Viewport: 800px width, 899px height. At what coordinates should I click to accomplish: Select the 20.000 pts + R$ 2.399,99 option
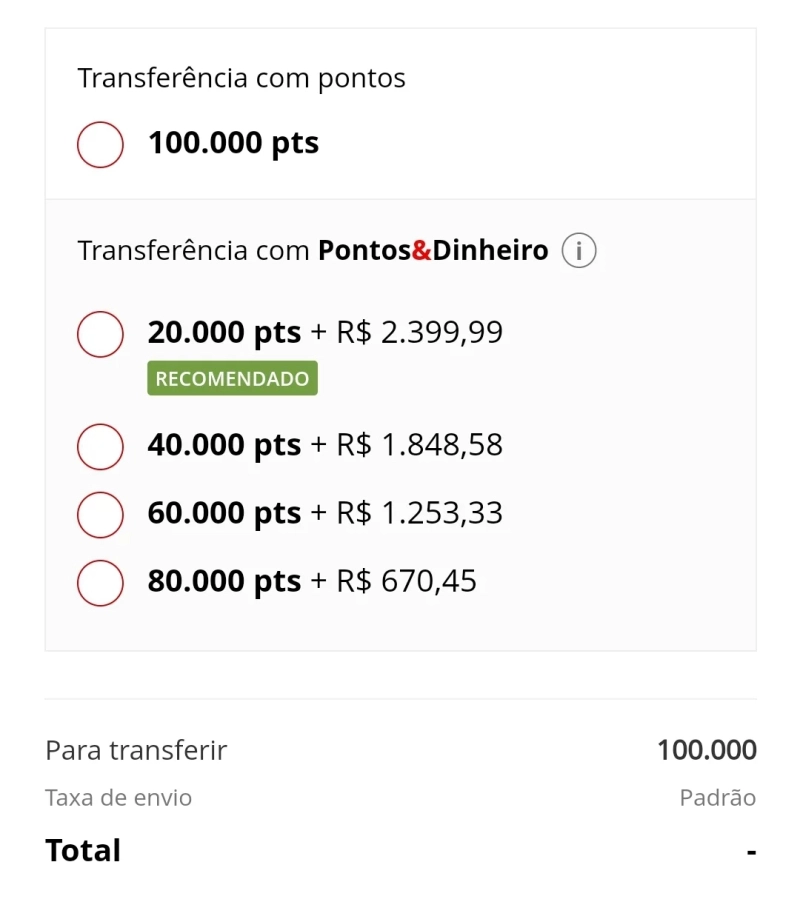point(99,334)
